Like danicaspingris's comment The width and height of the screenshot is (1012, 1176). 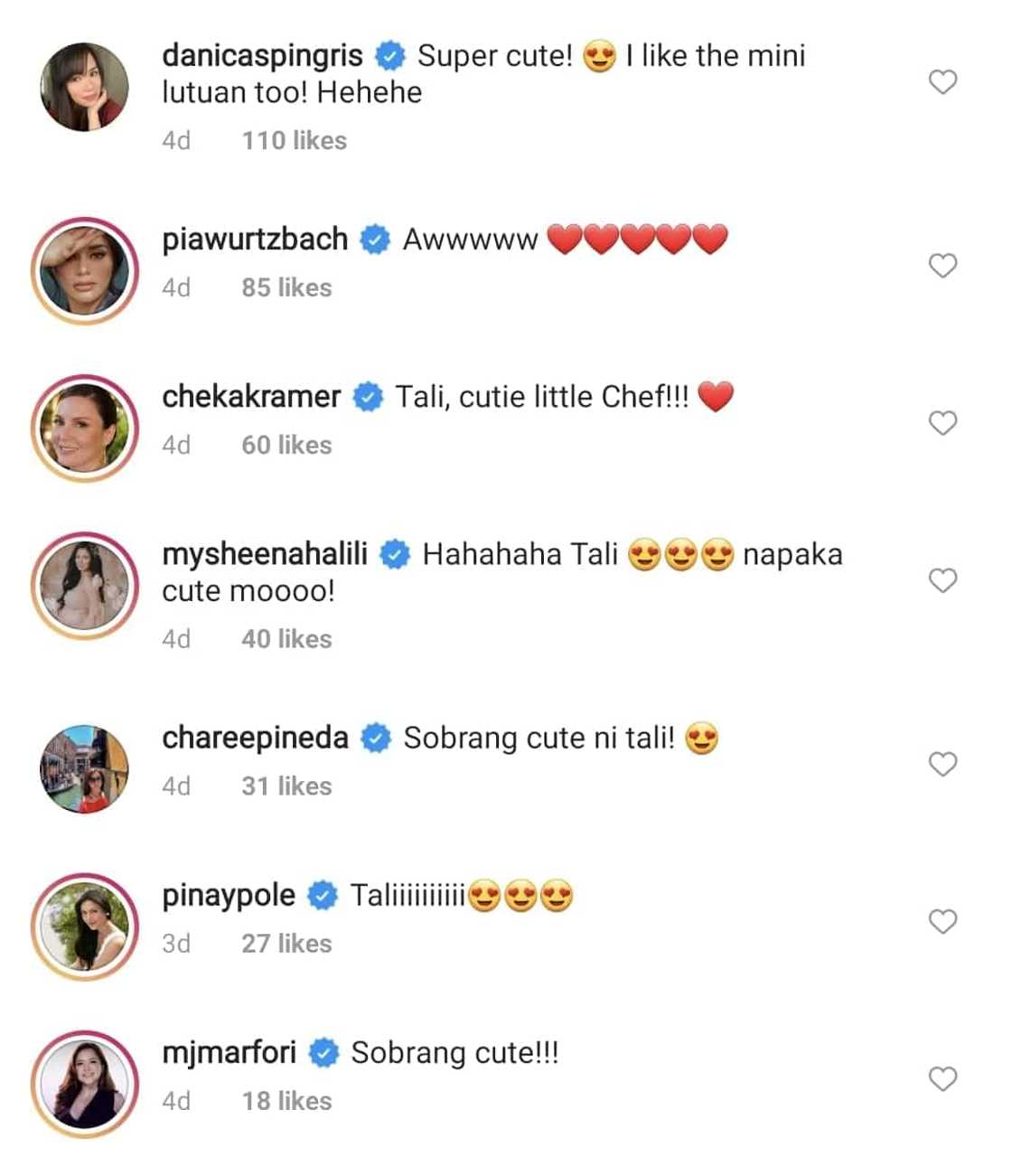[942, 82]
